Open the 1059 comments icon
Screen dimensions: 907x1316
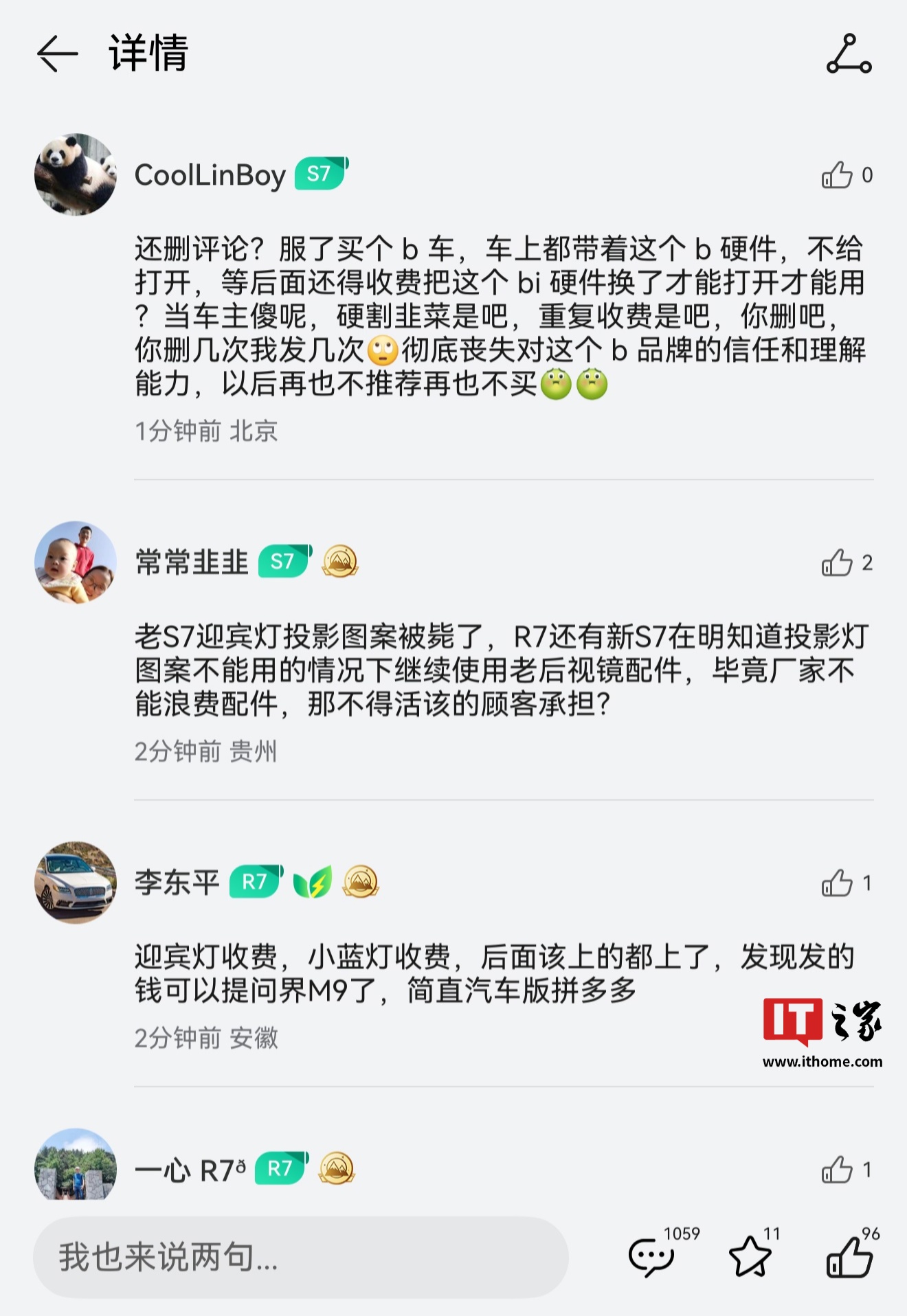(x=651, y=1257)
